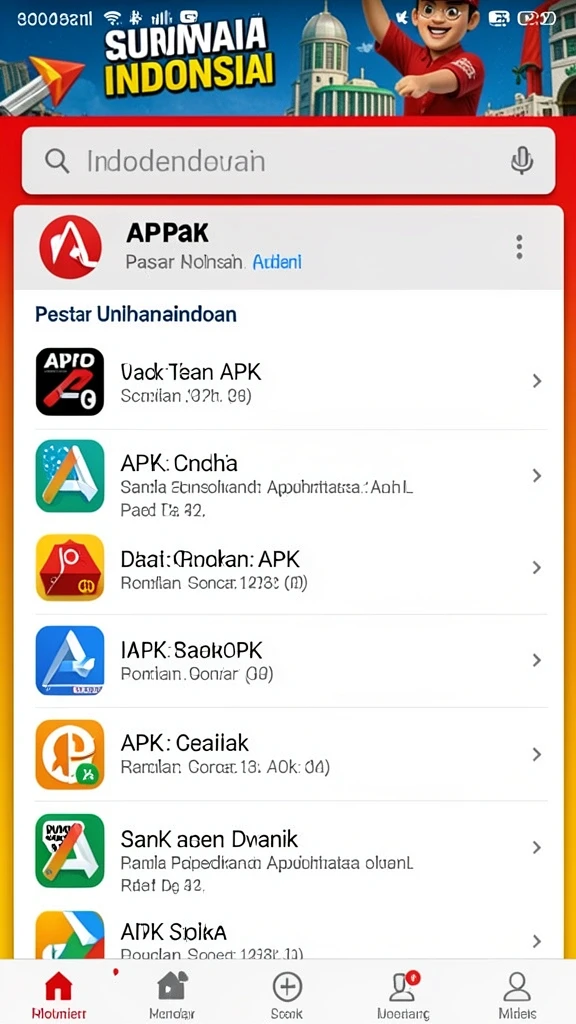View the IAPK: SaokOPK item
Screen dimensions: 576x1024
[288, 660]
